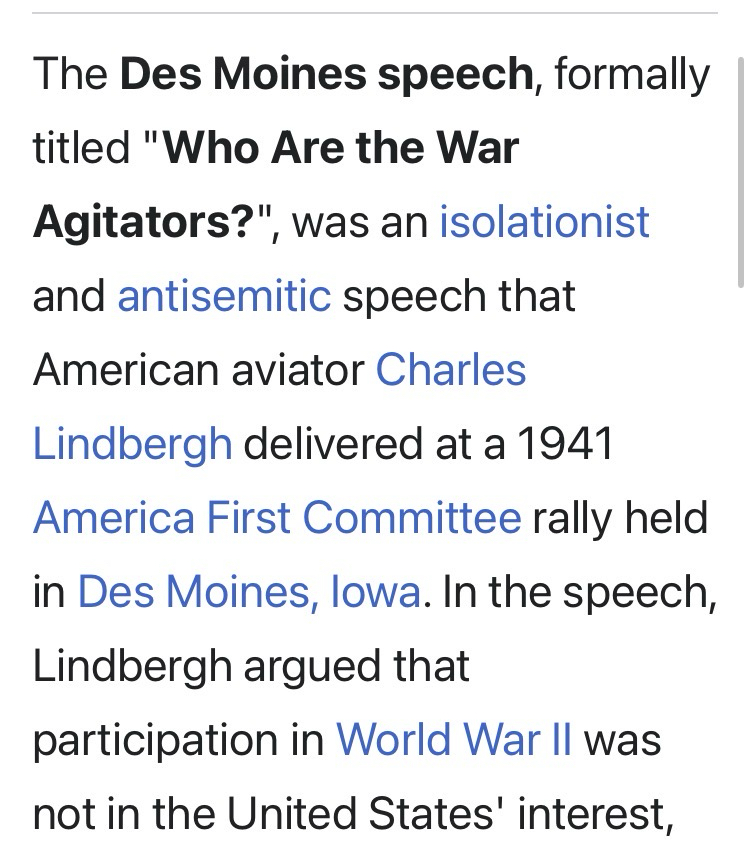Follow the World War II link
The height and width of the screenshot is (858, 750).
click(454, 740)
